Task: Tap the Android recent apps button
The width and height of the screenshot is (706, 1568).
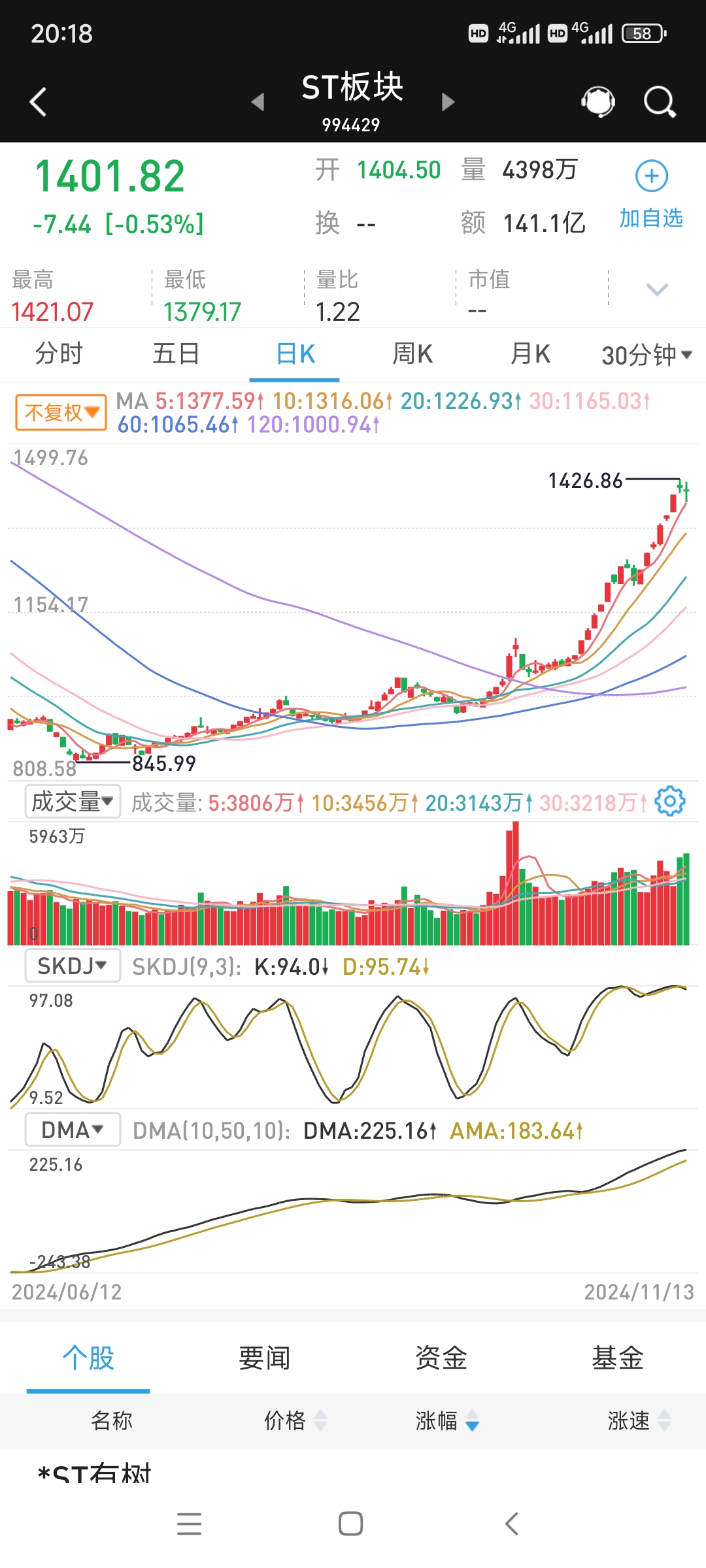Action: pyautogui.click(x=190, y=1524)
